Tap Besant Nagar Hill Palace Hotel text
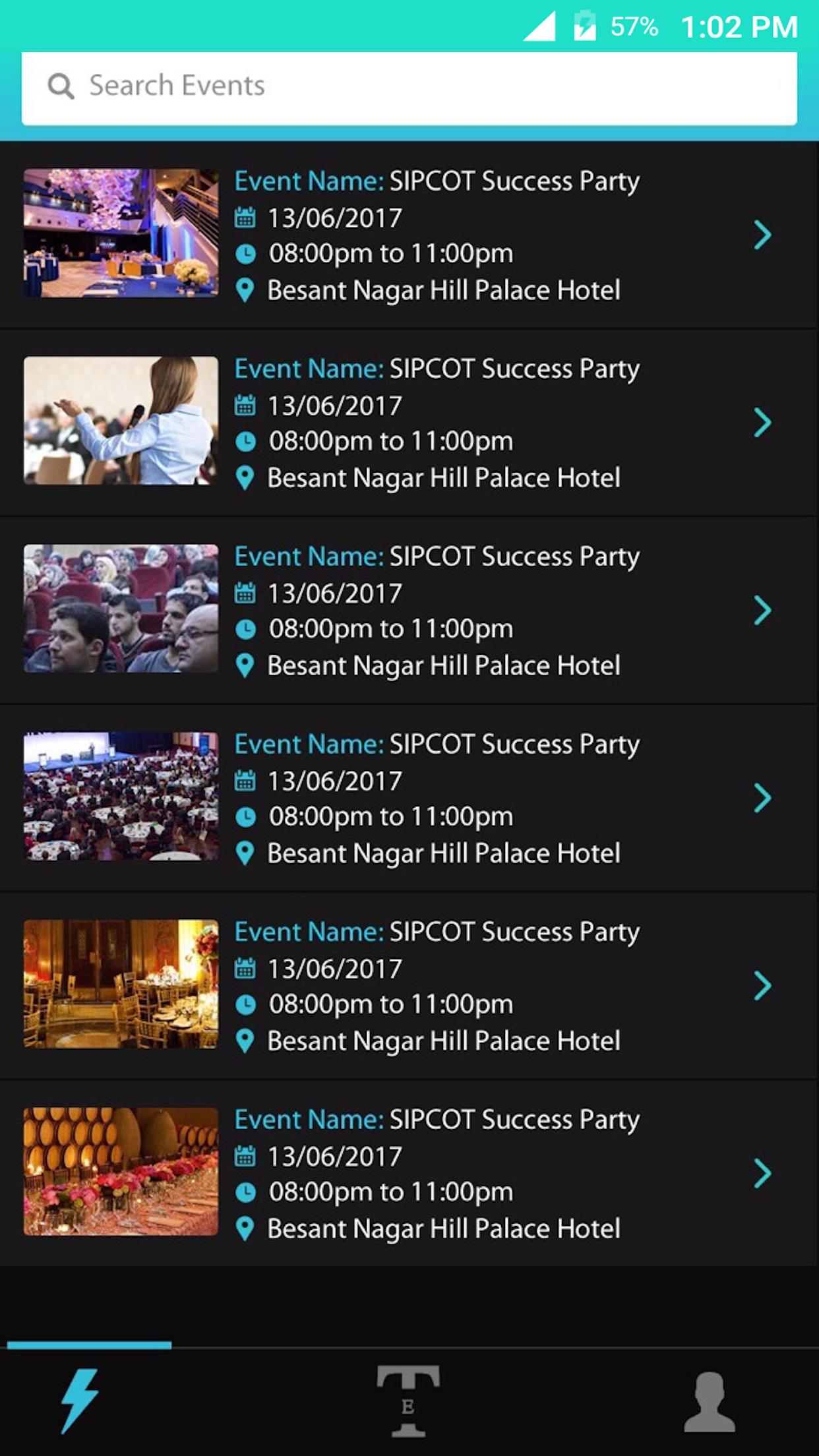The height and width of the screenshot is (1456, 819). pos(443,289)
